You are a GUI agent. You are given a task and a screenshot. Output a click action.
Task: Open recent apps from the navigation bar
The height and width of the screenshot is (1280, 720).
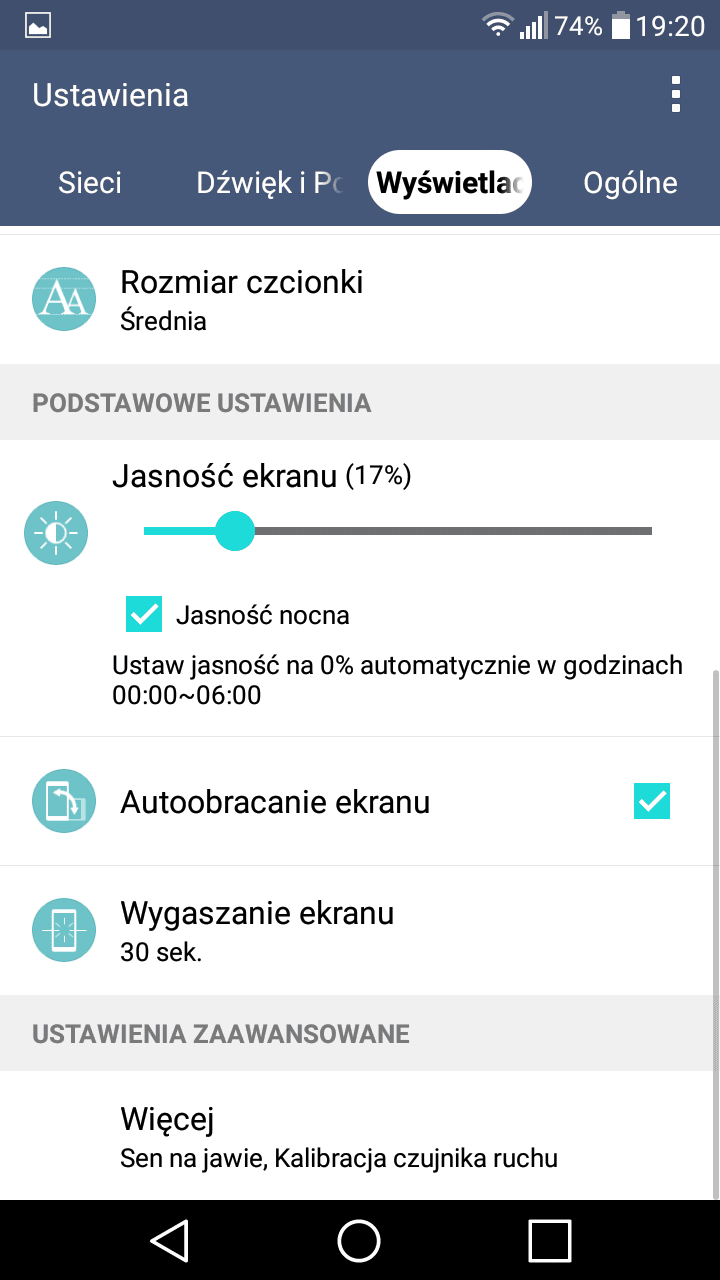coord(549,1241)
